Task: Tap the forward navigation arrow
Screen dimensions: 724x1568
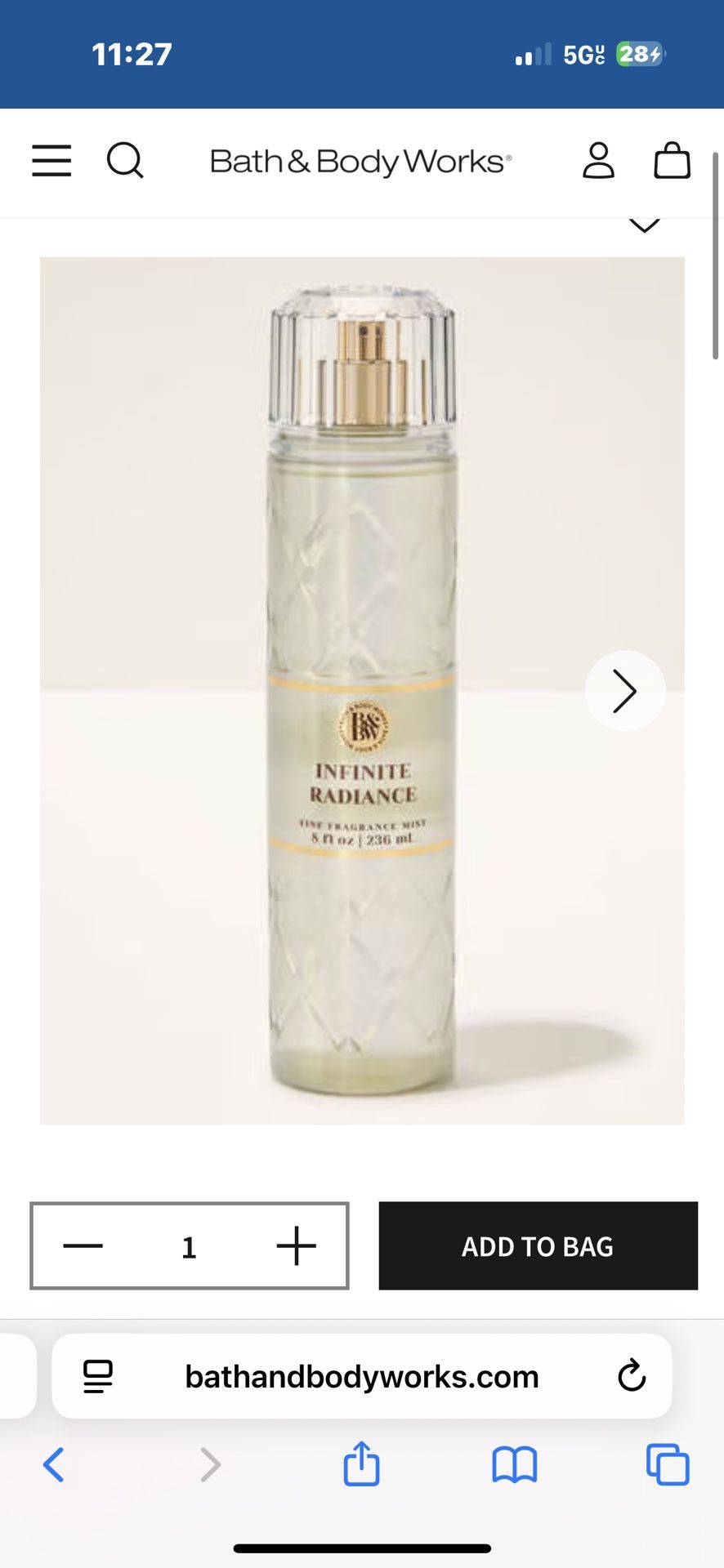Action: click(x=210, y=1464)
